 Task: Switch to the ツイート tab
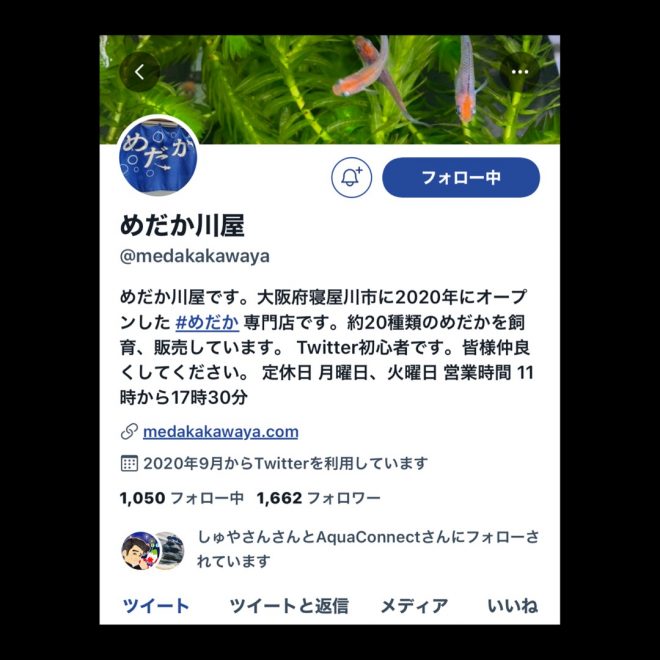point(155,605)
